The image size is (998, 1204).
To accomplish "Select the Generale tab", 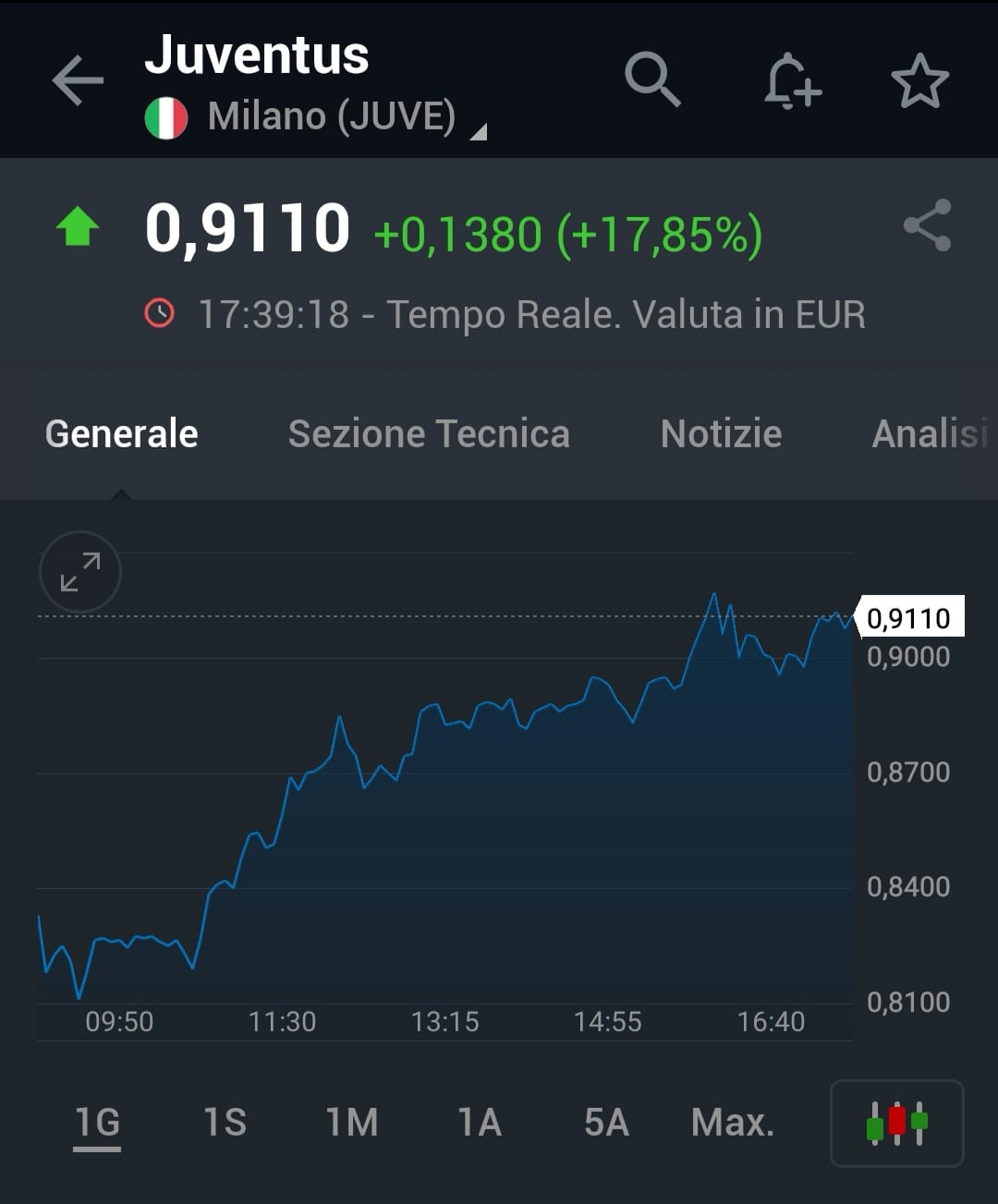I will point(122,433).
